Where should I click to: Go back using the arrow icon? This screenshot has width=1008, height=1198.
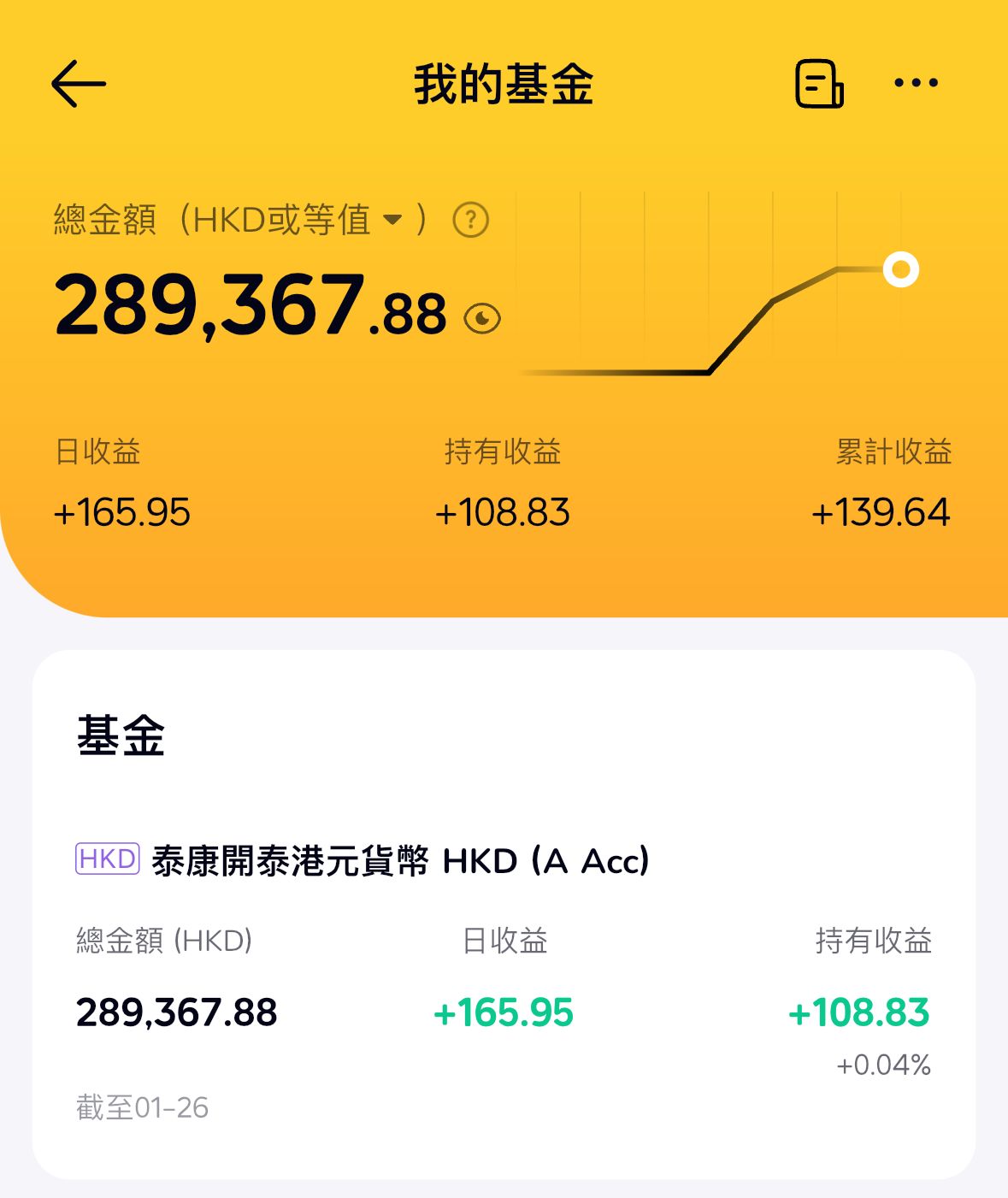79,84
